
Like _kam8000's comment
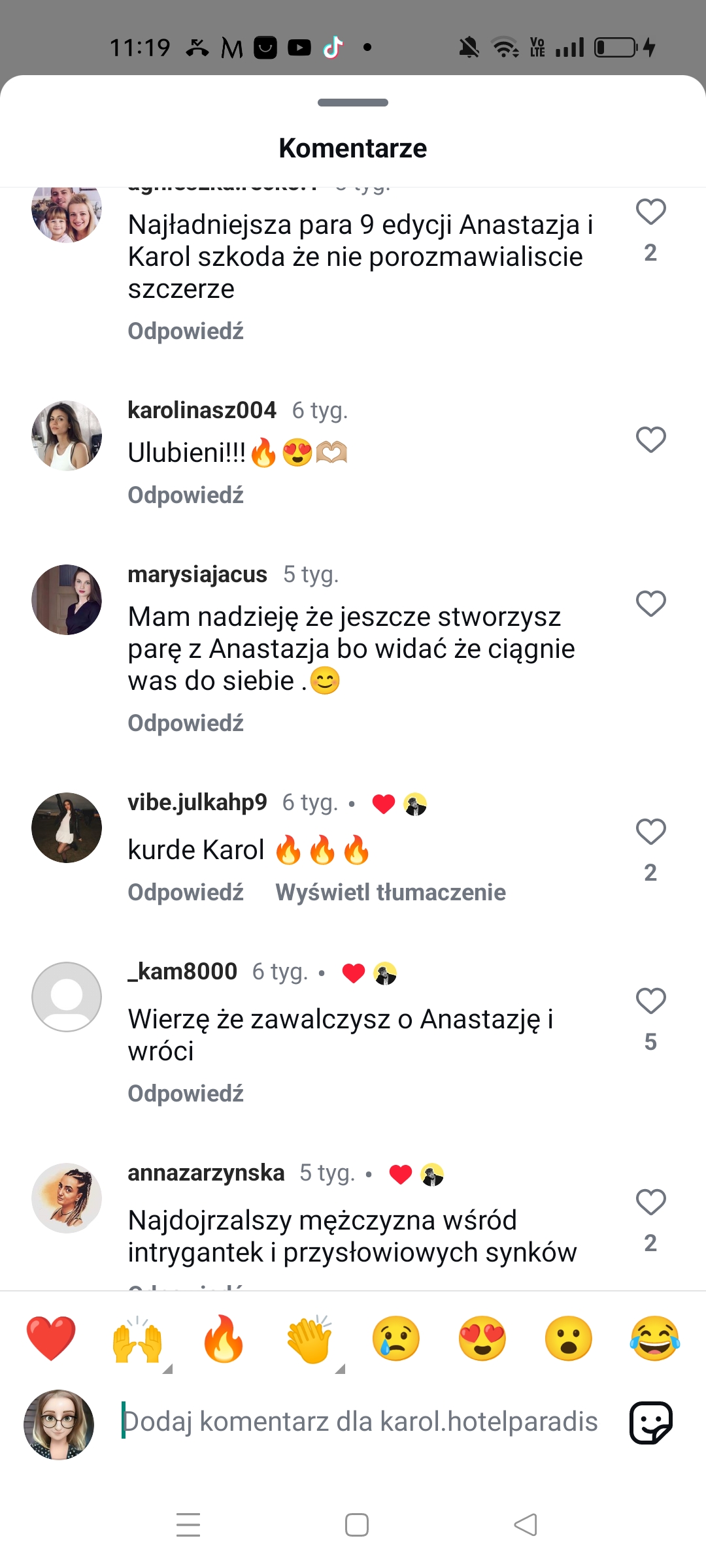click(x=650, y=1001)
